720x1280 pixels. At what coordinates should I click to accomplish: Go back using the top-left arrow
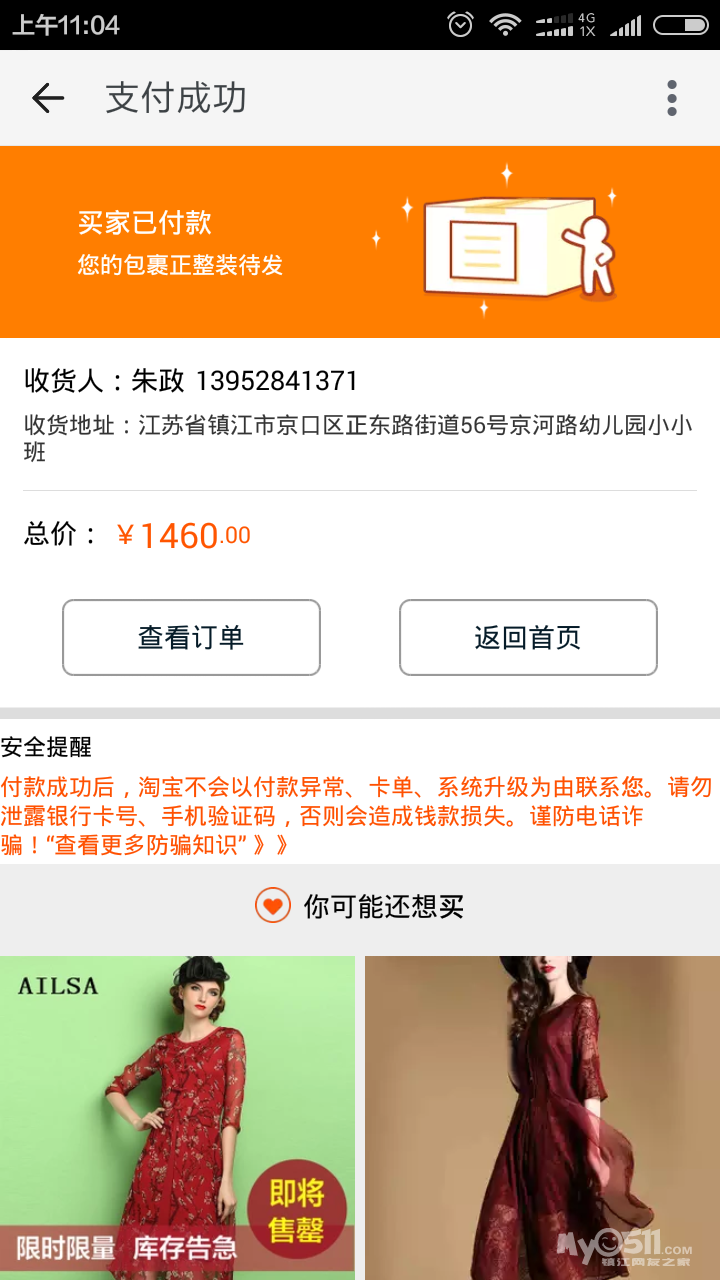47,98
